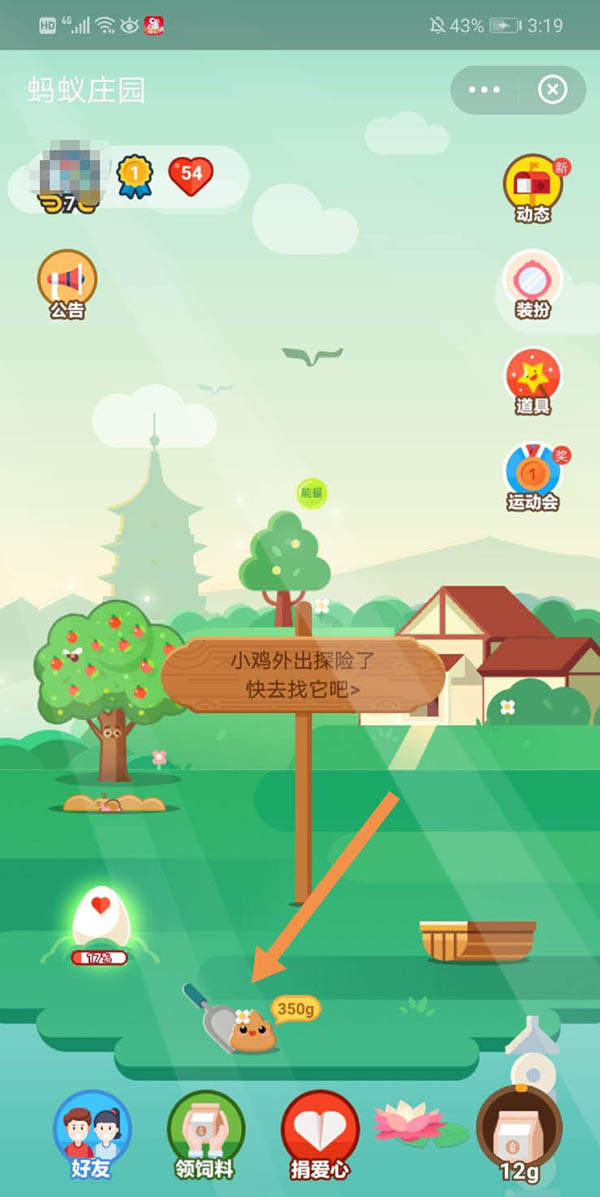This screenshot has width=600, height=1197.
Task: Tap the sign to find the chick
Action: click(x=302, y=674)
